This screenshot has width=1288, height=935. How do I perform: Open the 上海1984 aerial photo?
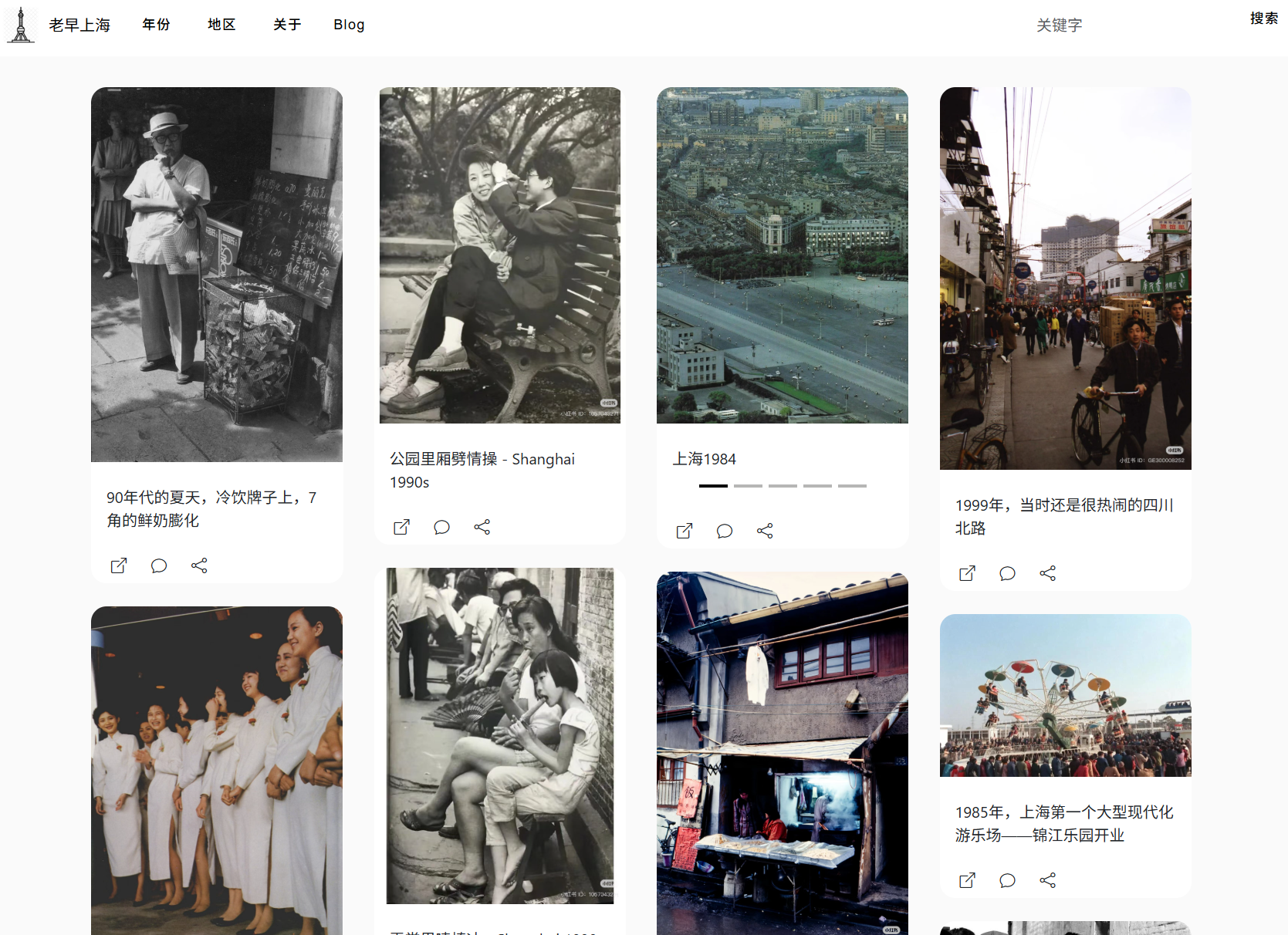coord(782,255)
